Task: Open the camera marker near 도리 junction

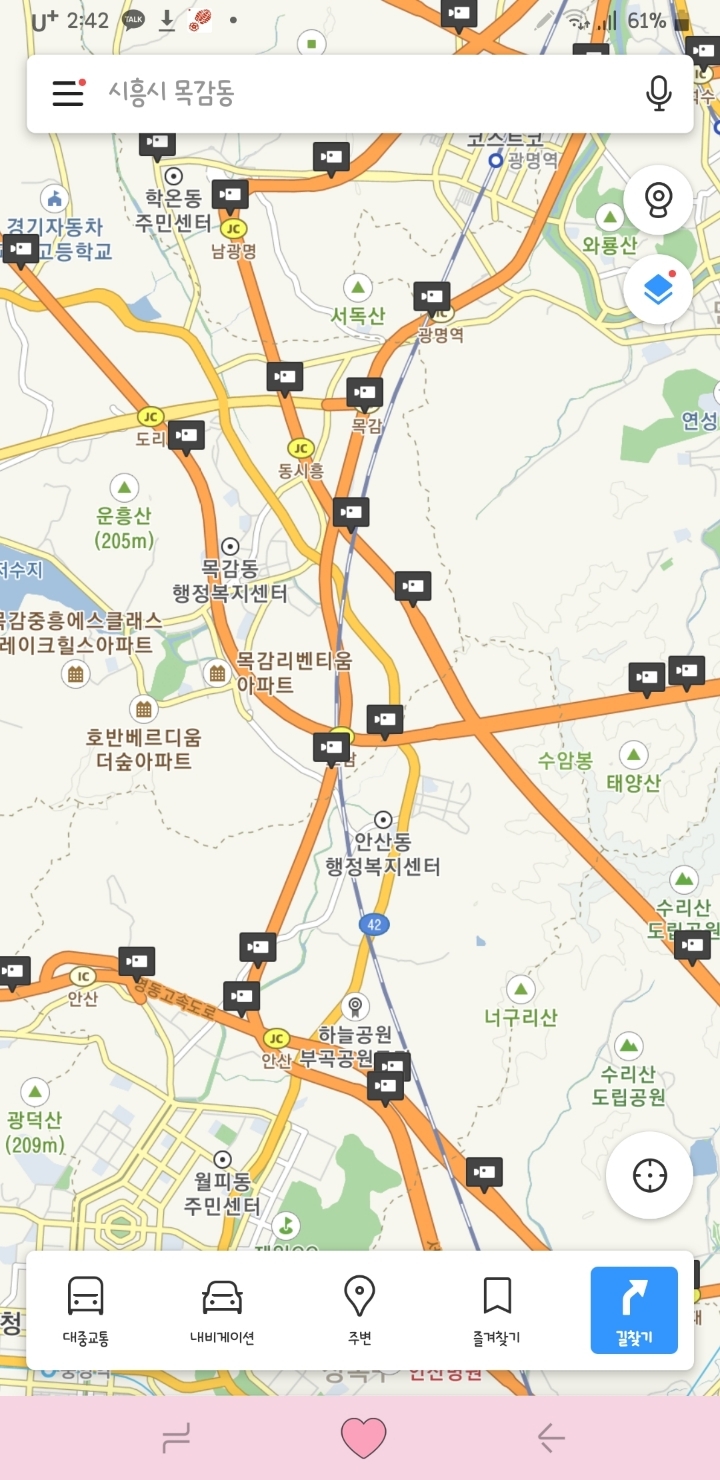Action: (x=187, y=435)
